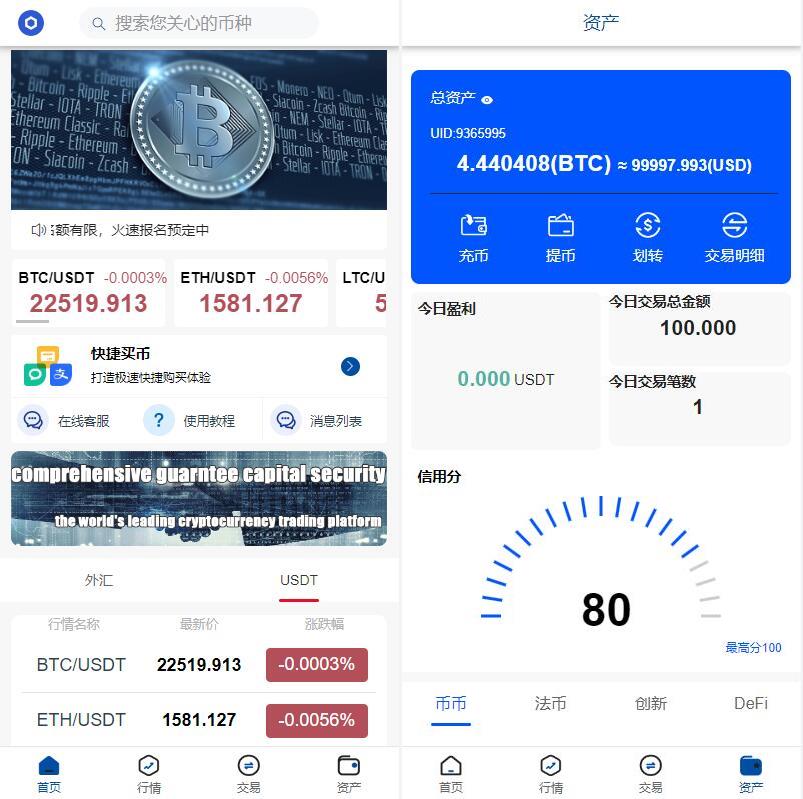
Task: Open the 充币 deposit option
Action: pos(473,238)
